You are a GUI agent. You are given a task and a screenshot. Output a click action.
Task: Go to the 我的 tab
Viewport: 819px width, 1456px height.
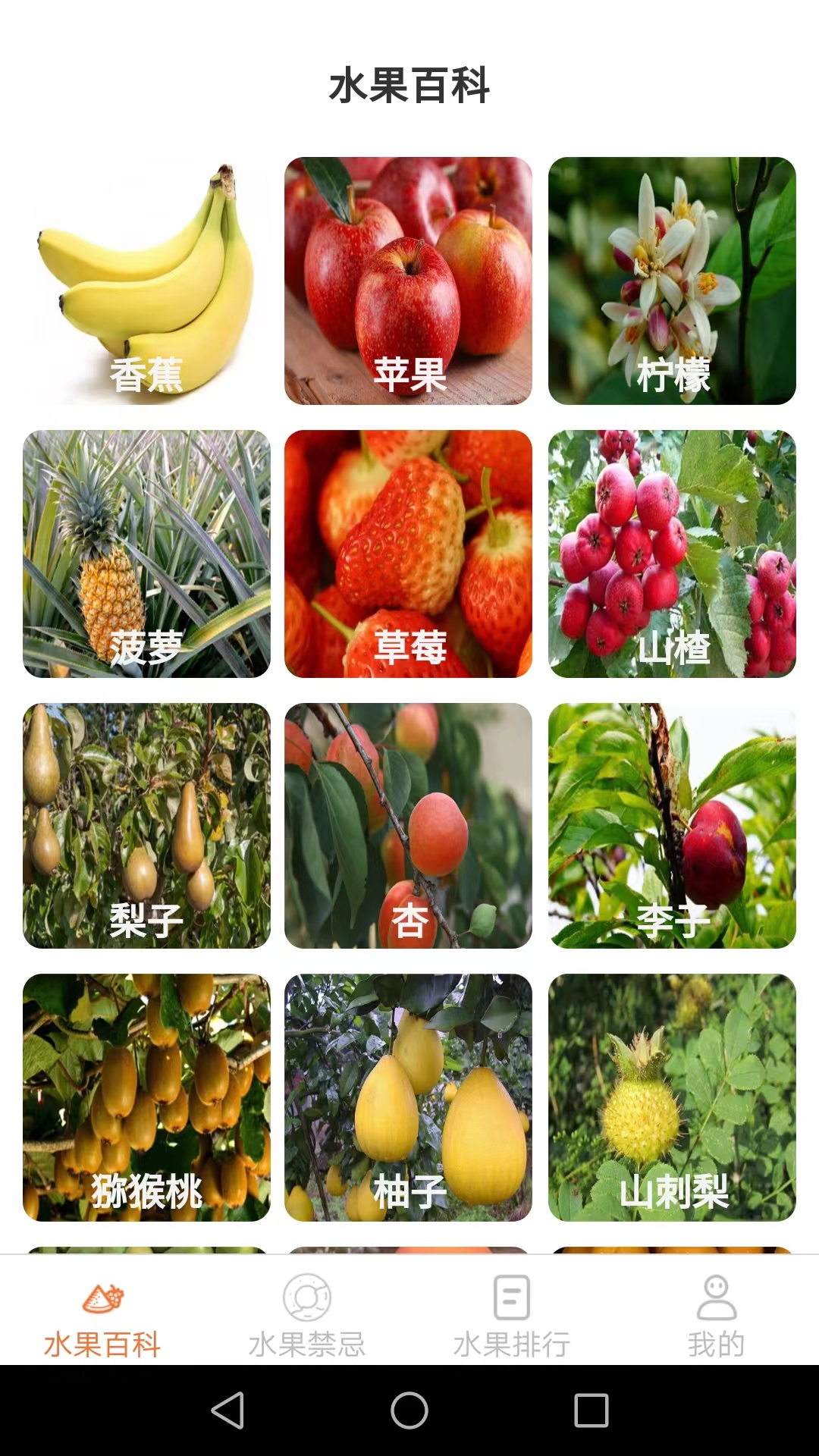[x=716, y=1316]
